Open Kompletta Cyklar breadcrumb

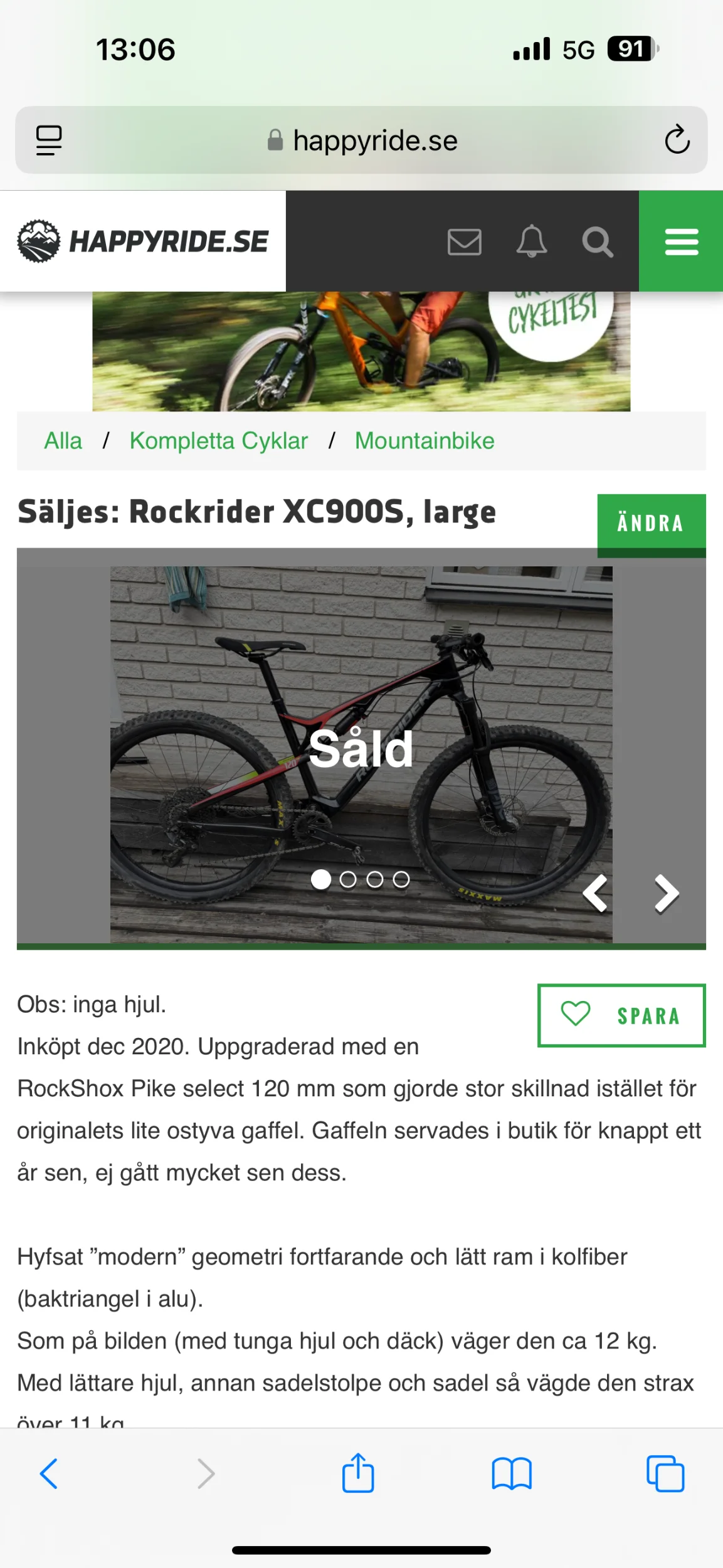tap(218, 441)
